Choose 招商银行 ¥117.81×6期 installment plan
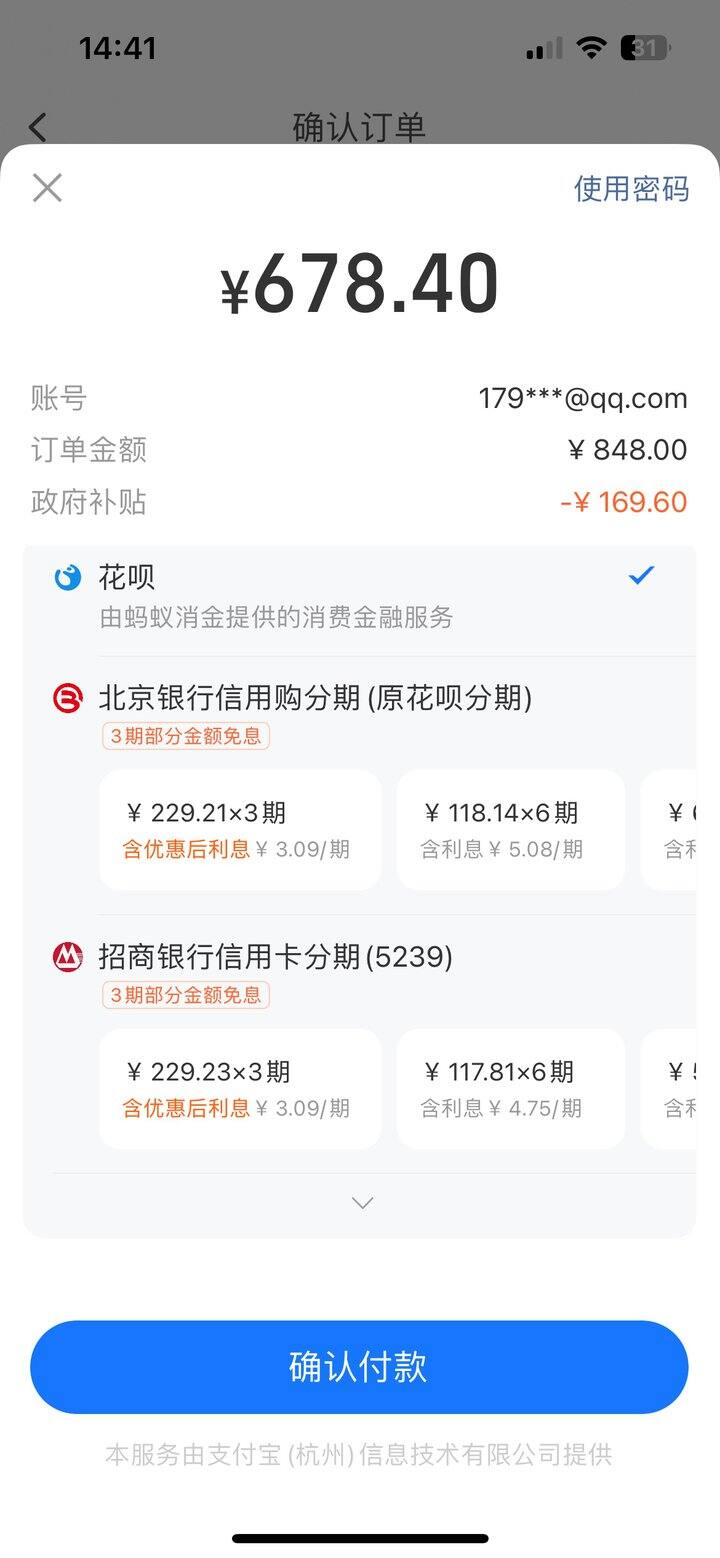720x1558 pixels. point(511,1089)
